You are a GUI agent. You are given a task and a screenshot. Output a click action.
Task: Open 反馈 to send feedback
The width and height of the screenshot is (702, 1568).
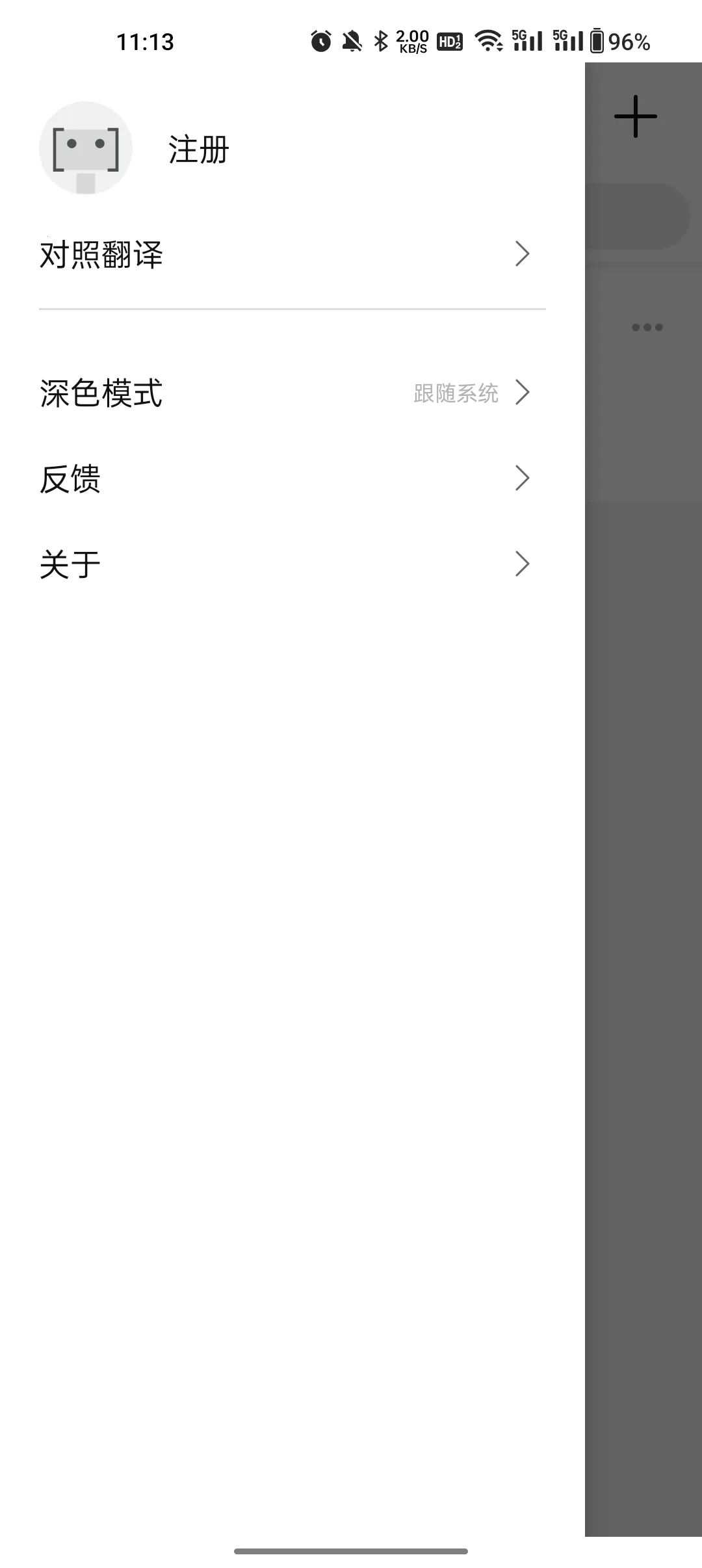click(x=69, y=478)
